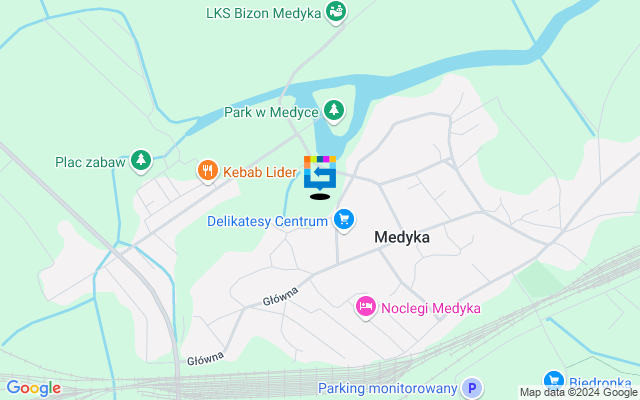Select the Delikatesy Centrum shop marker
640x400 pixels.
pyautogui.click(x=345, y=219)
